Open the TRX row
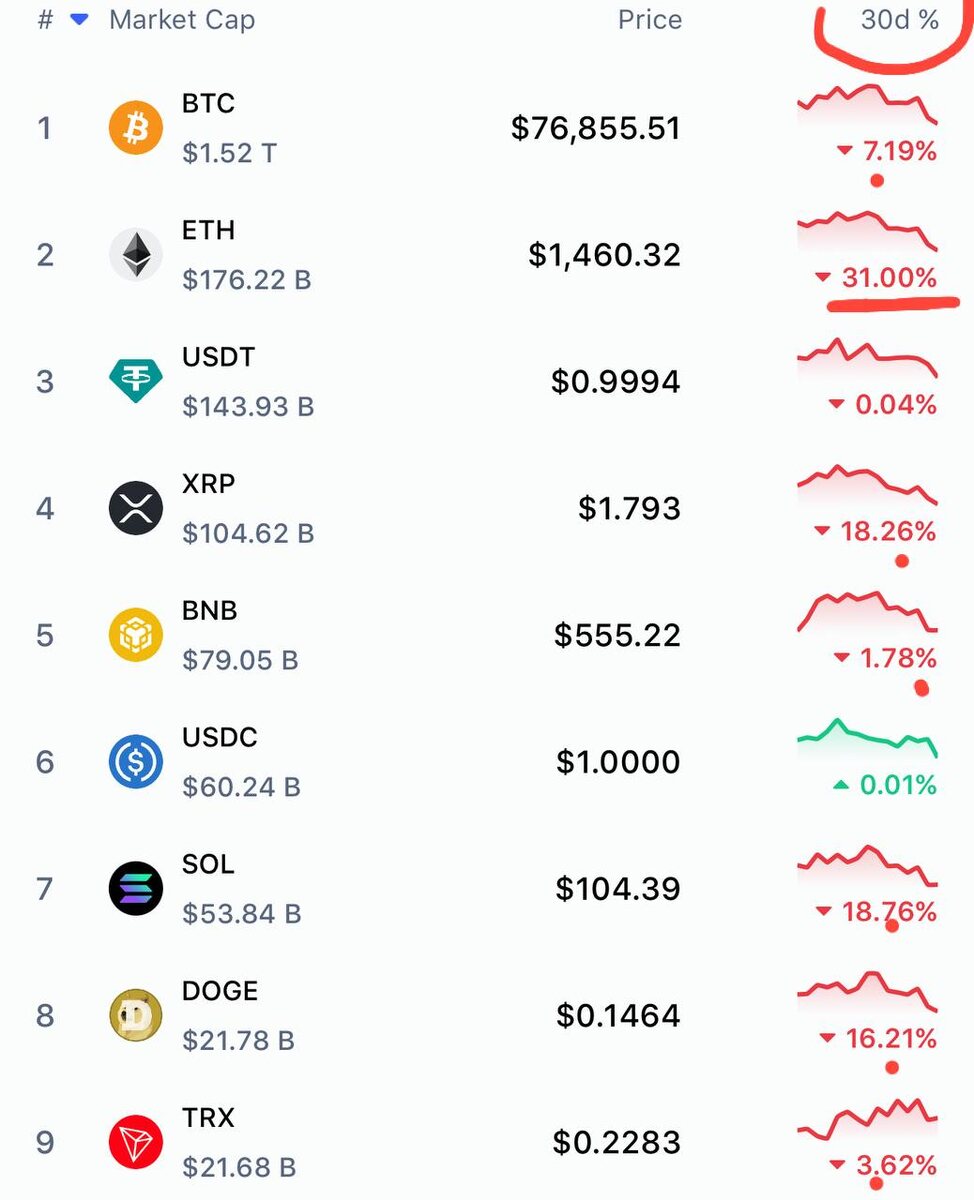 (x=208, y=1118)
